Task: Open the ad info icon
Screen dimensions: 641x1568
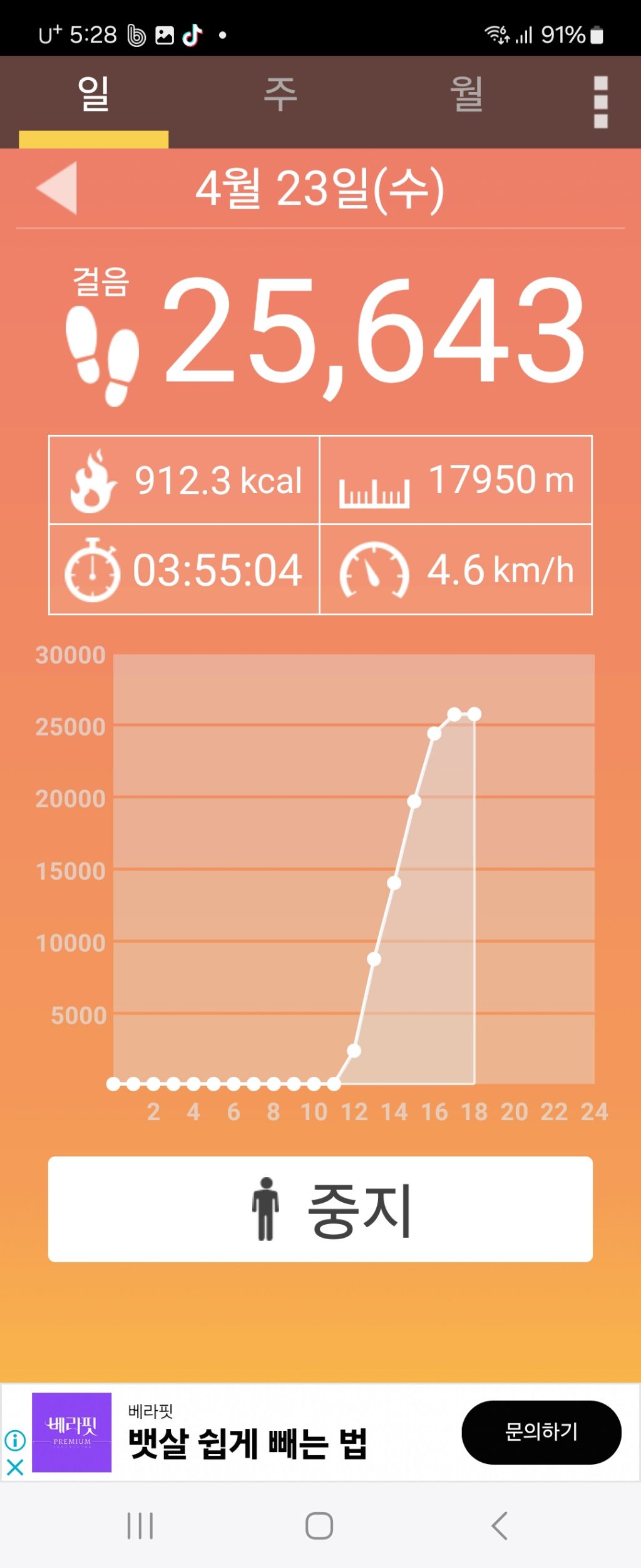Action: 15,1440
